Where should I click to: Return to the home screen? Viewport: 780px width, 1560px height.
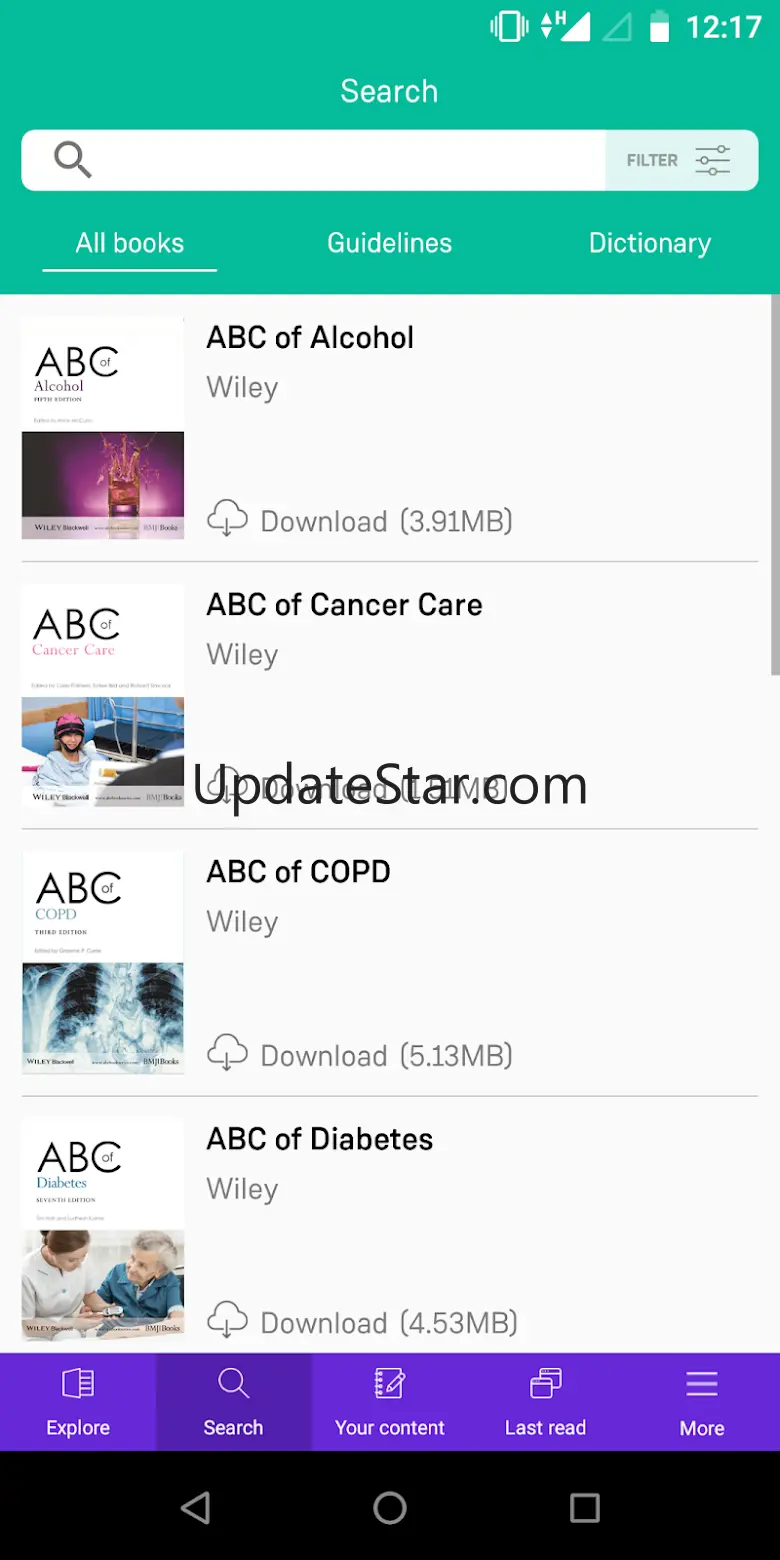click(389, 1507)
